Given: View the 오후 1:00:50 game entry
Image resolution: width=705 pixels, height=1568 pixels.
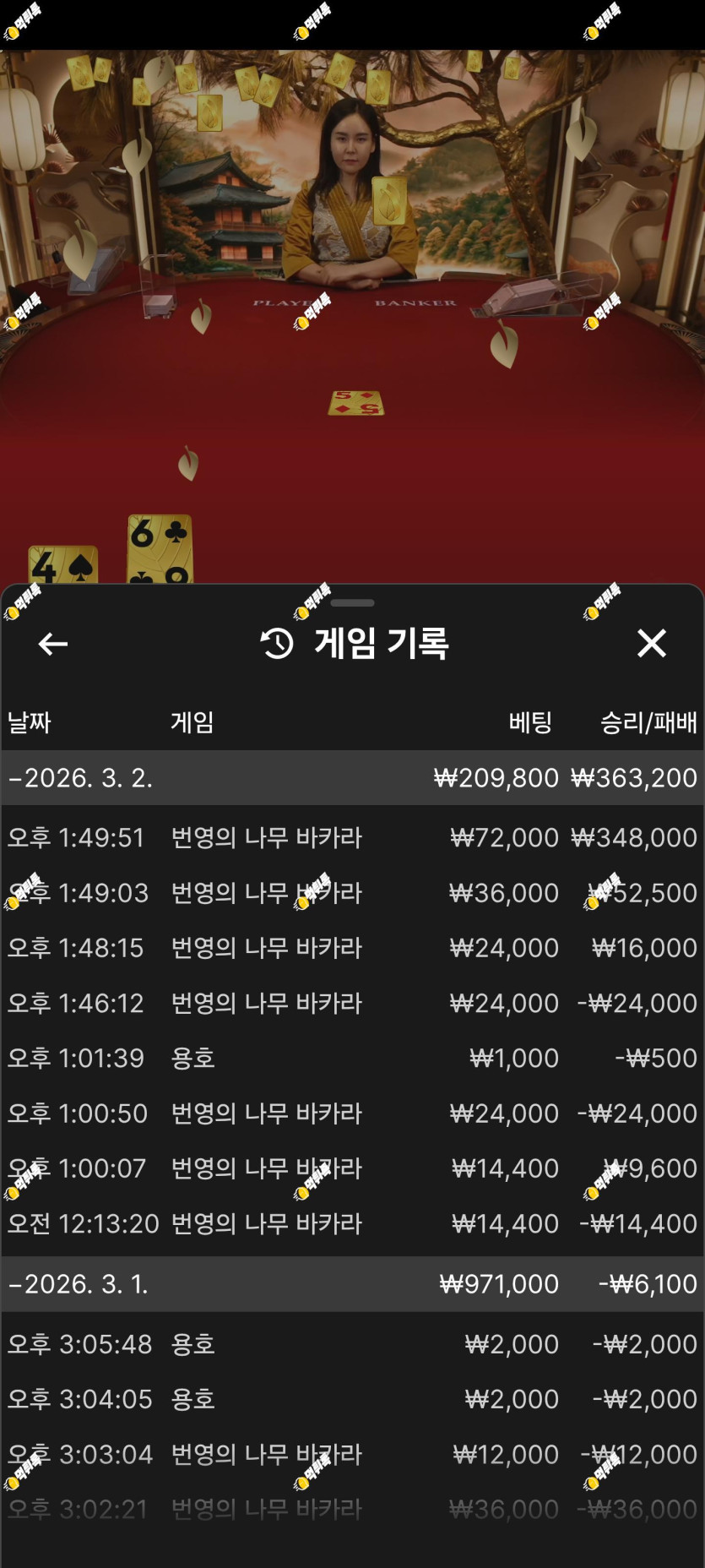Looking at the screenshot, I should tap(353, 1113).
